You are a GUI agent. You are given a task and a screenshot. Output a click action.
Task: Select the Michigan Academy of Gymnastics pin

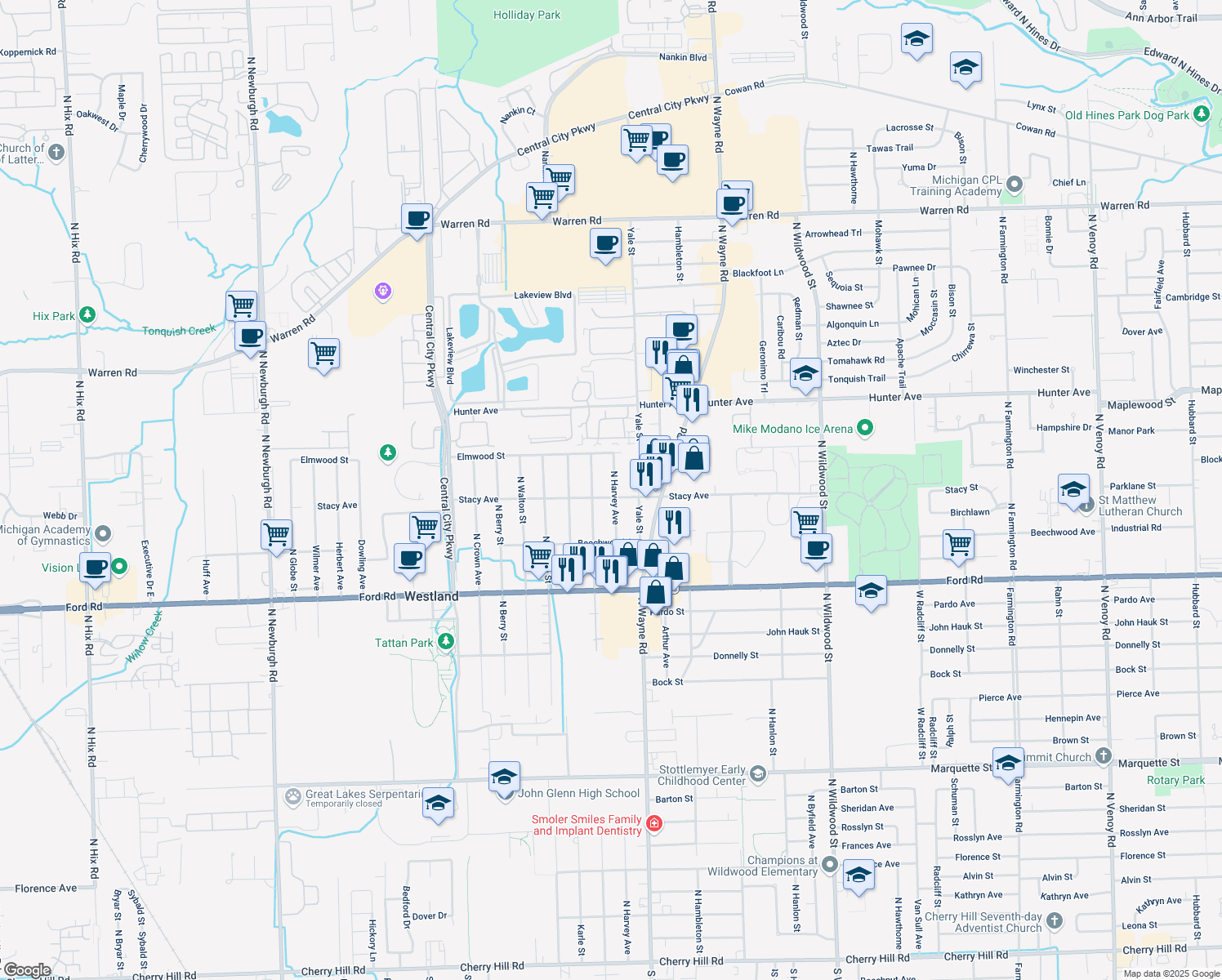pyautogui.click(x=102, y=534)
